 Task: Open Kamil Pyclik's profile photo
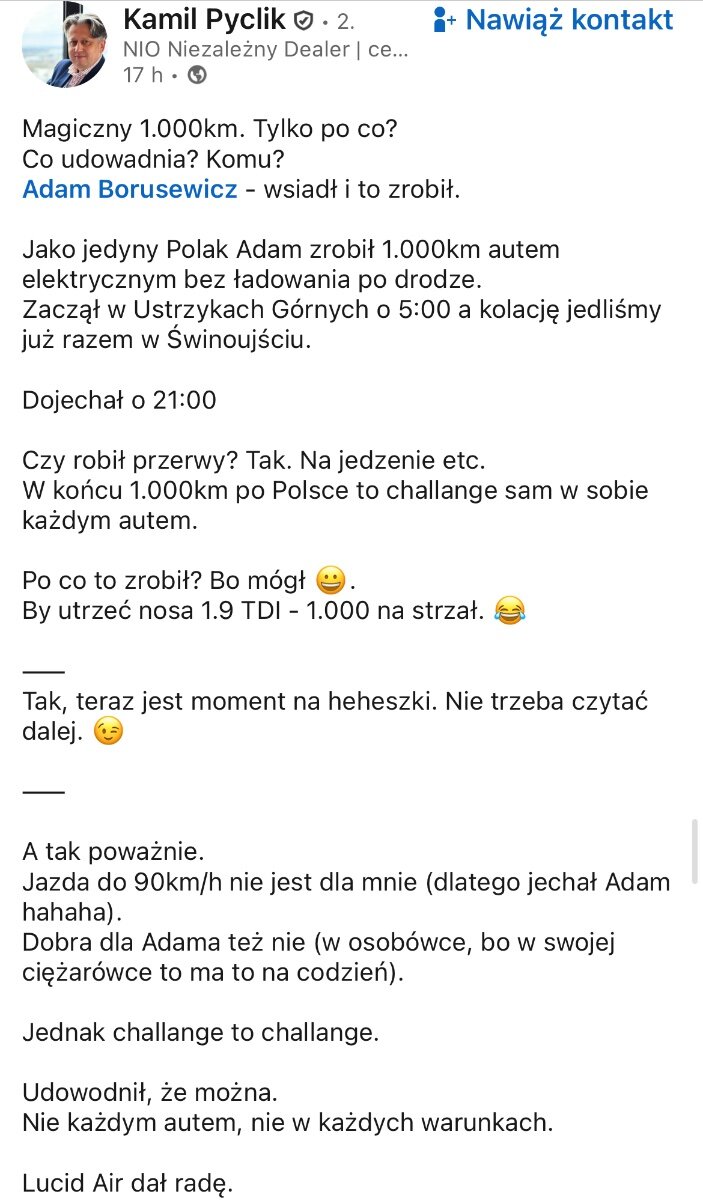coord(65,44)
